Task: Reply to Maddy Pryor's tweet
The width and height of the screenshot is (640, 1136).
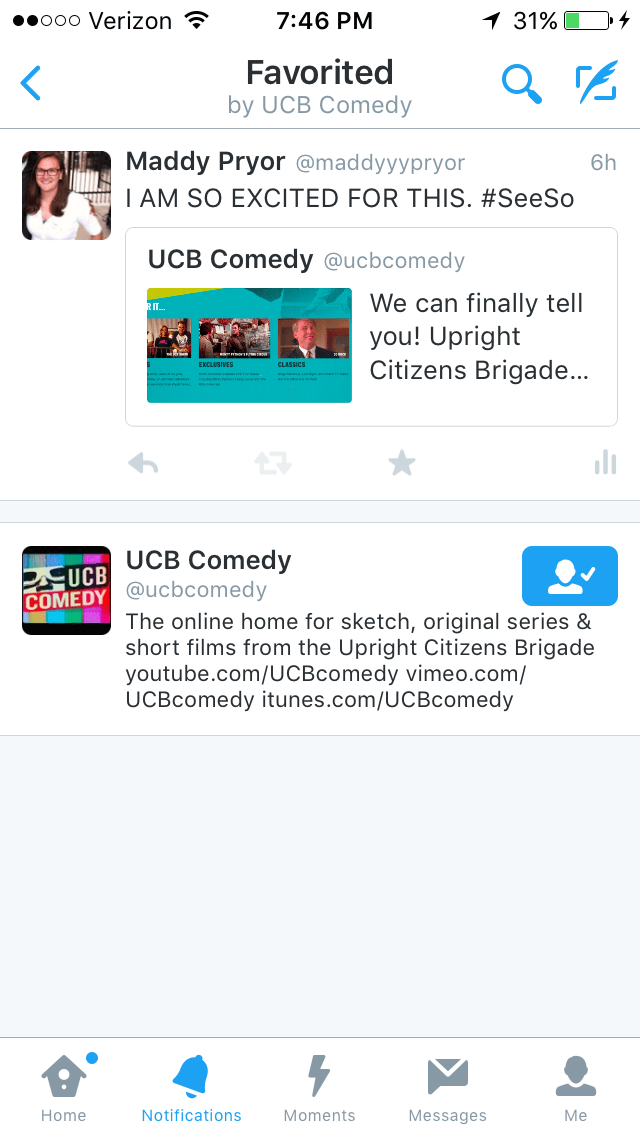Action: pyautogui.click(x=144, y=463)
